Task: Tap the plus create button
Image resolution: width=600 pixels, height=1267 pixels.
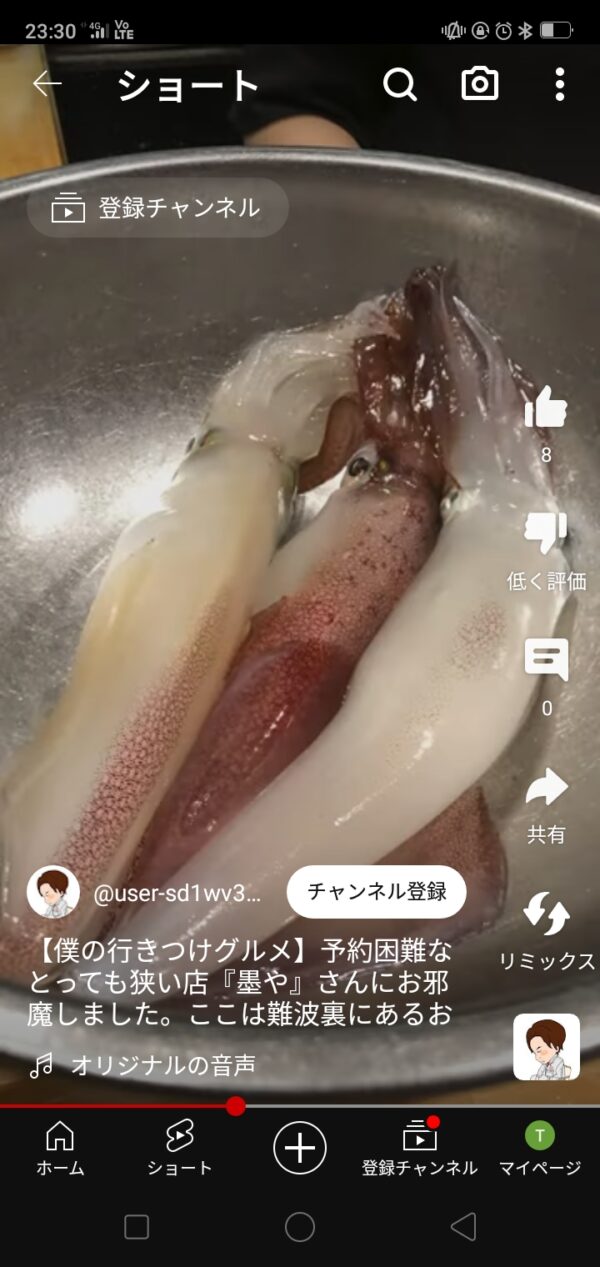Action: tap(300, 1147)
